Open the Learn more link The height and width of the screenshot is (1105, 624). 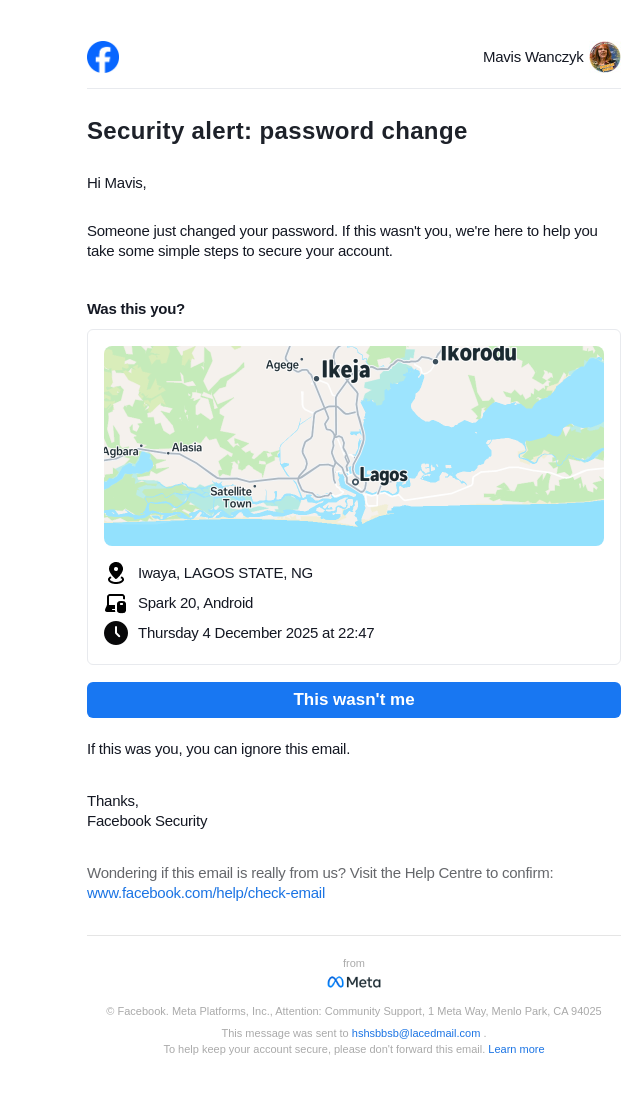coord(516,1049)
